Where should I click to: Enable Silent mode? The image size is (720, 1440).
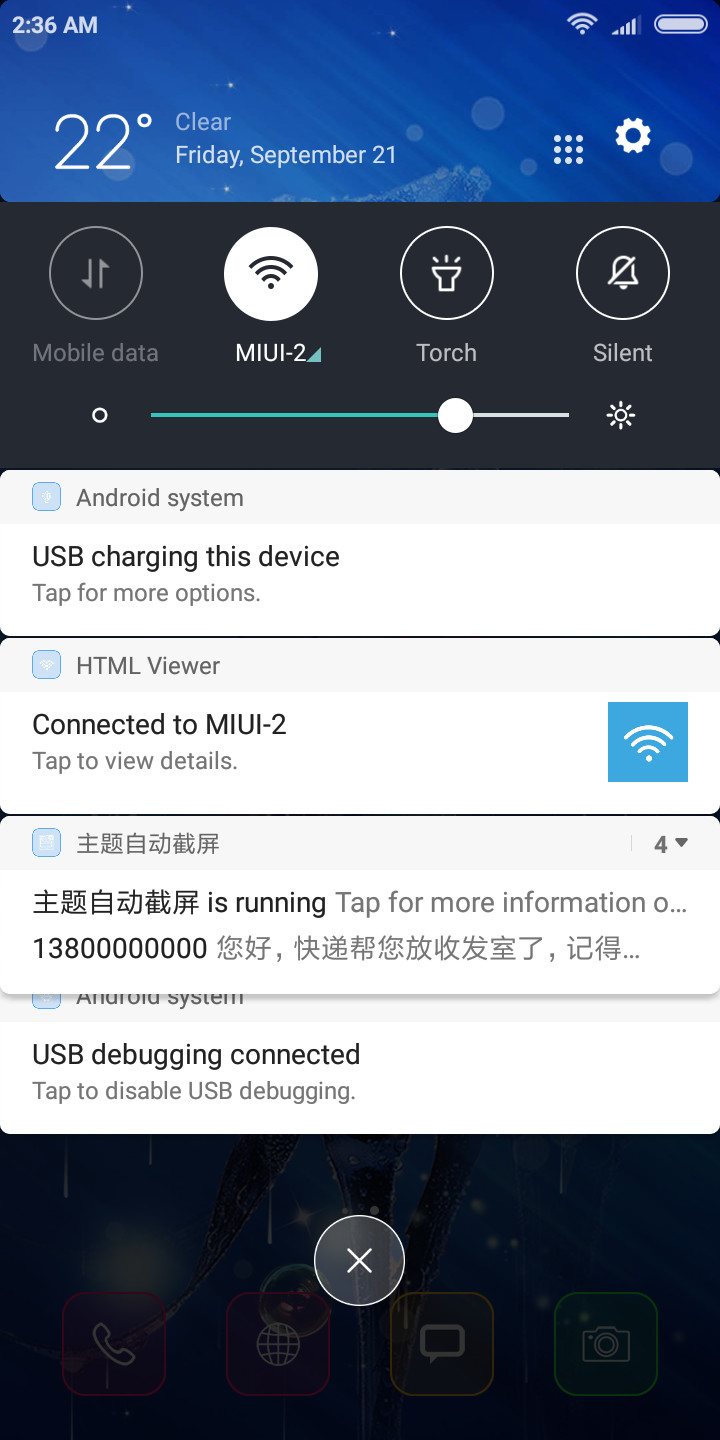click(623, 273)
